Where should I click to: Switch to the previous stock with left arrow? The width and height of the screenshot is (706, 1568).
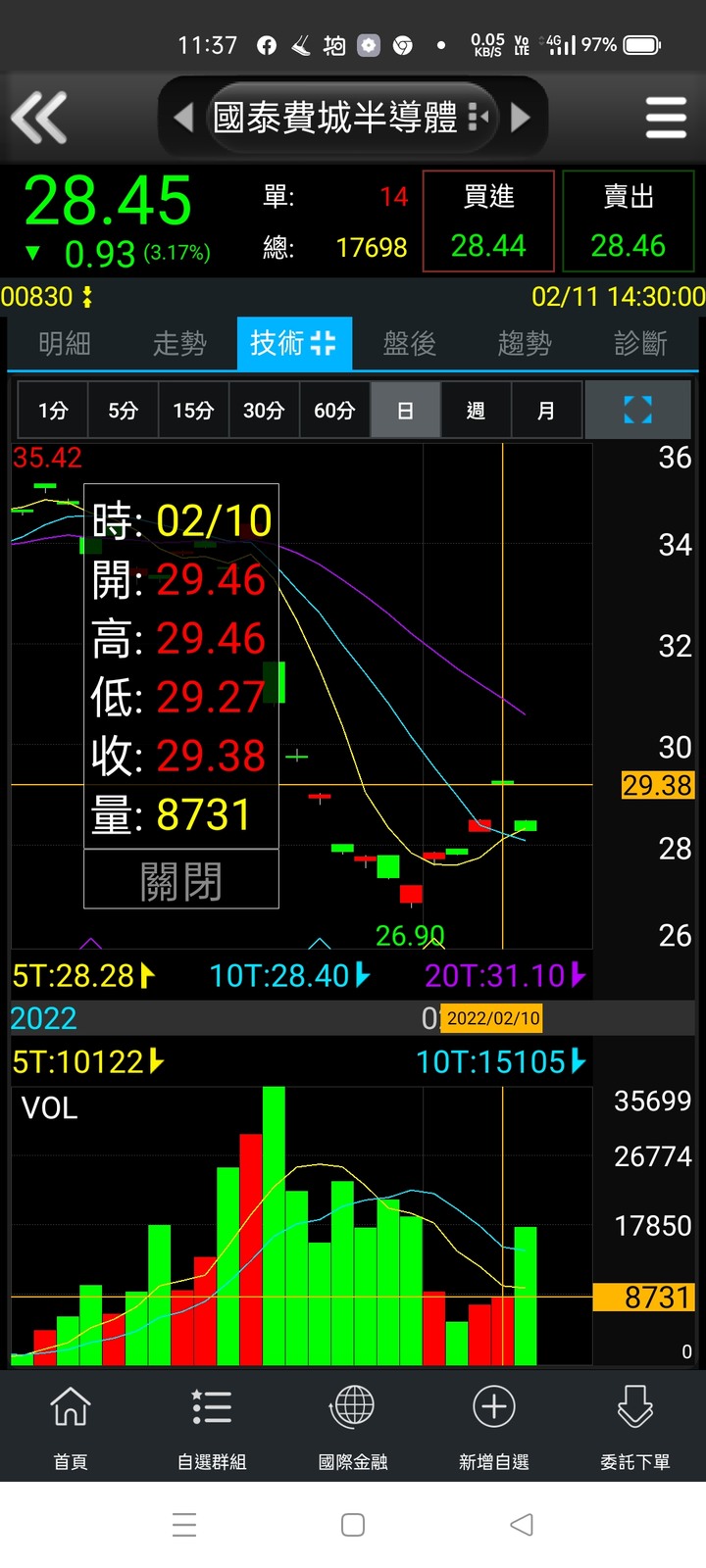point(183,118)
